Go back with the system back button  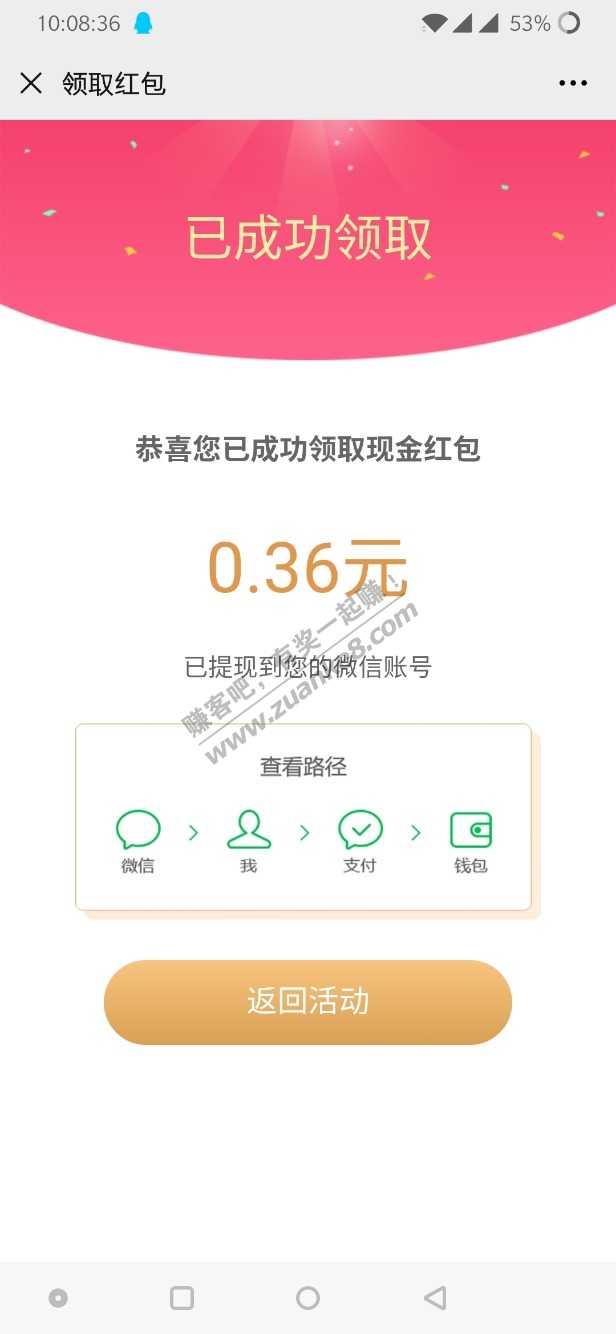tap(435, 1298)
